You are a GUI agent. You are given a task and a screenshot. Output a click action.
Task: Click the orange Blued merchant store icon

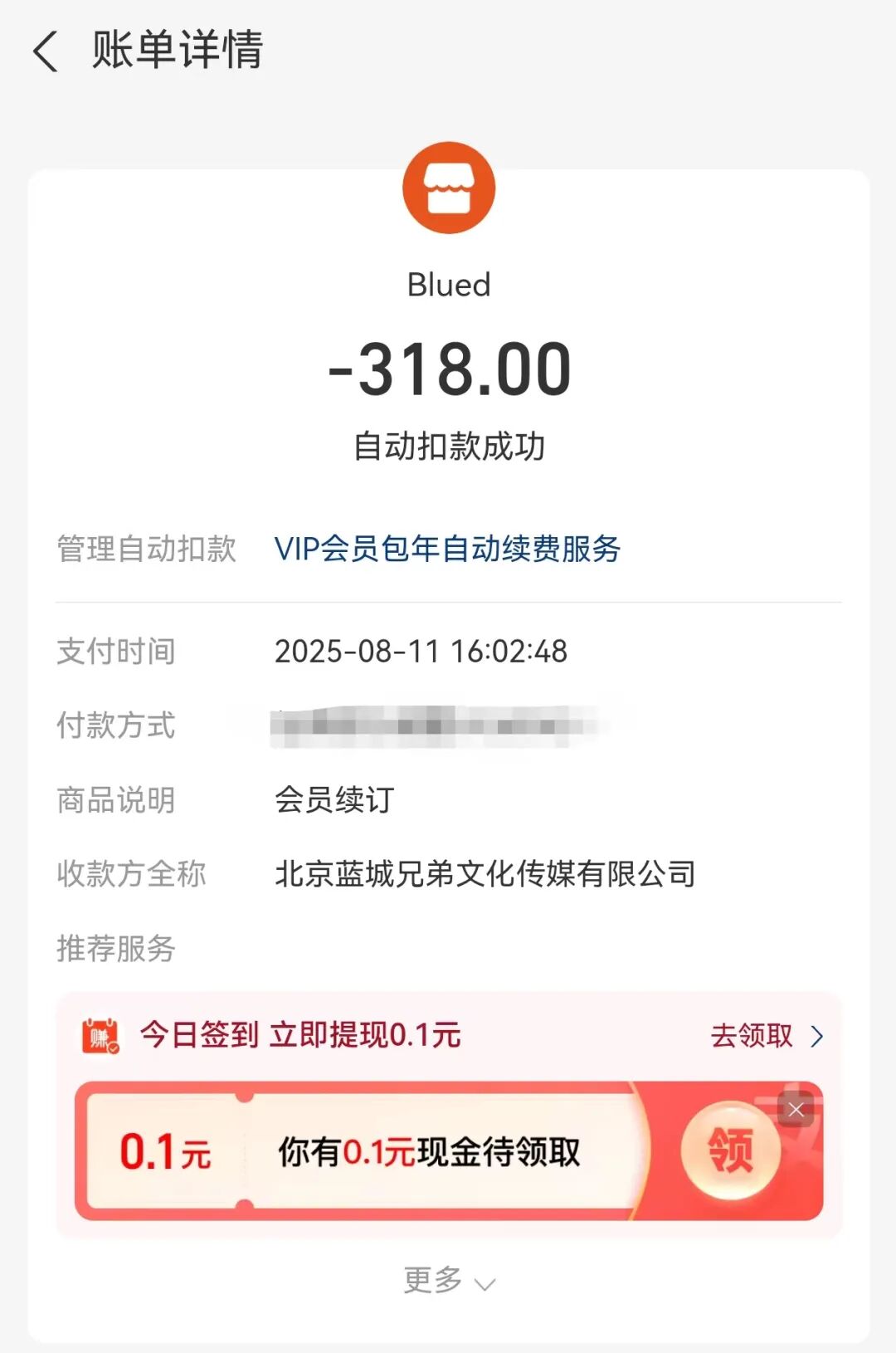tap(448, 187)
